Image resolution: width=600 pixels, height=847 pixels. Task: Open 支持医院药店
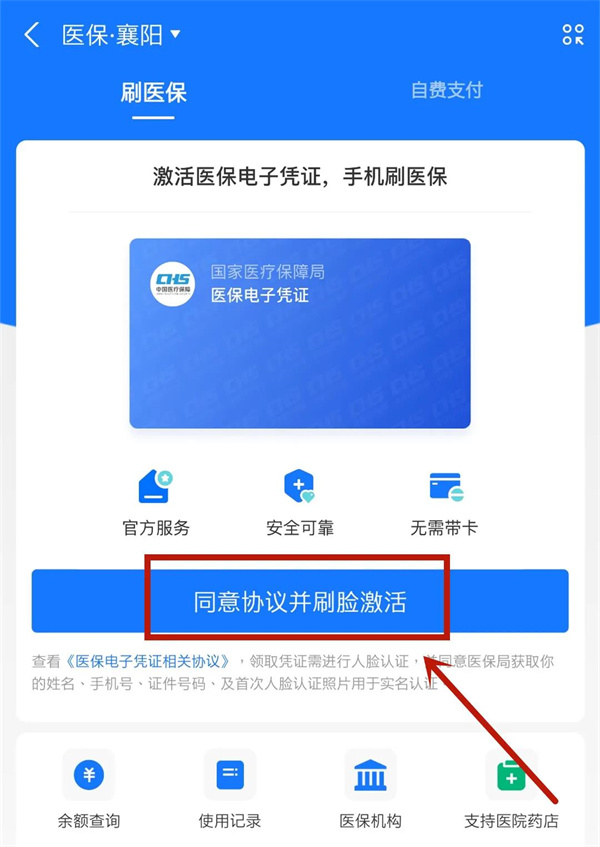pyautogui.click(x=511, y=790)
